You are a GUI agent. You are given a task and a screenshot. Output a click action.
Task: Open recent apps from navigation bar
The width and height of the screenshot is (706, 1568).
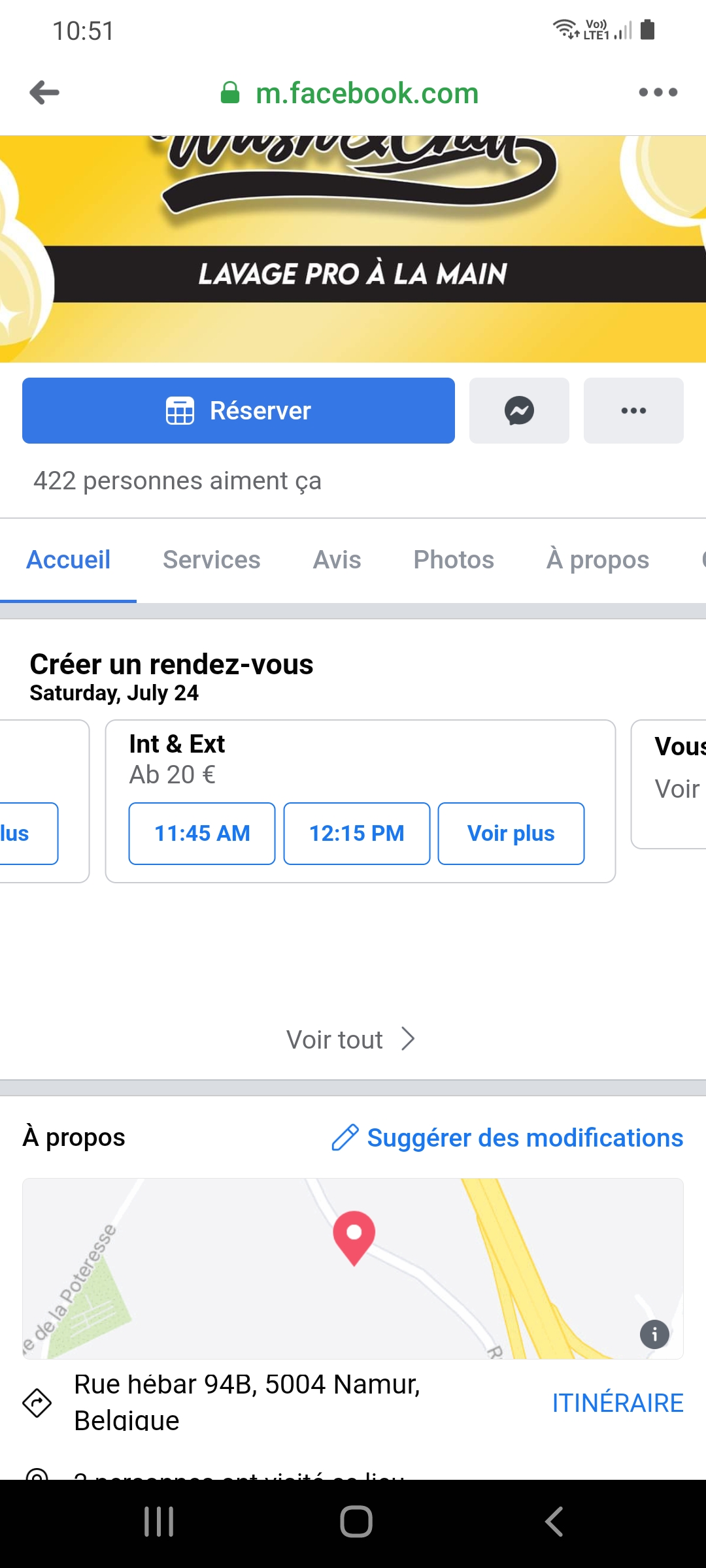[159, 1522]
